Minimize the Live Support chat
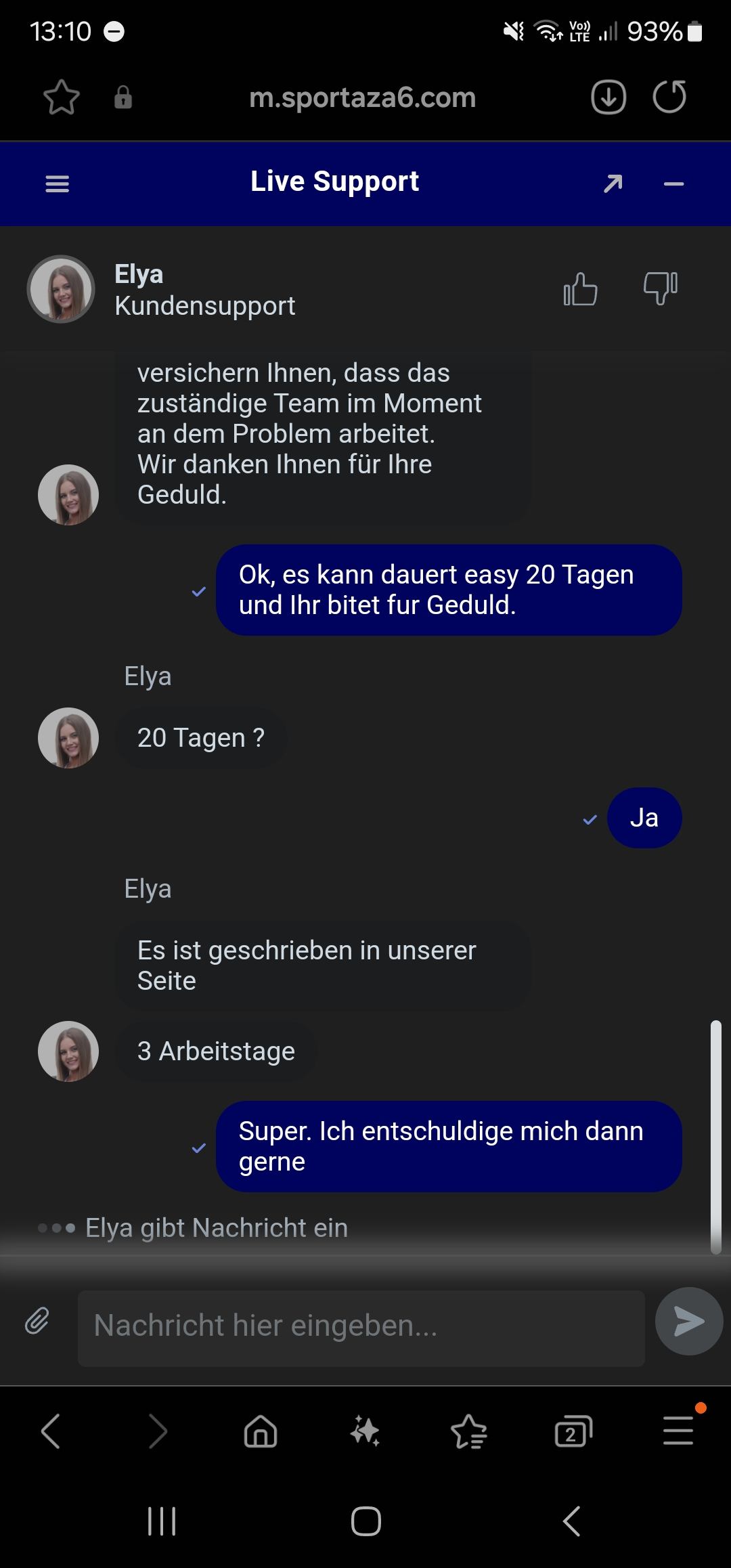 click(x=673, y=183)
